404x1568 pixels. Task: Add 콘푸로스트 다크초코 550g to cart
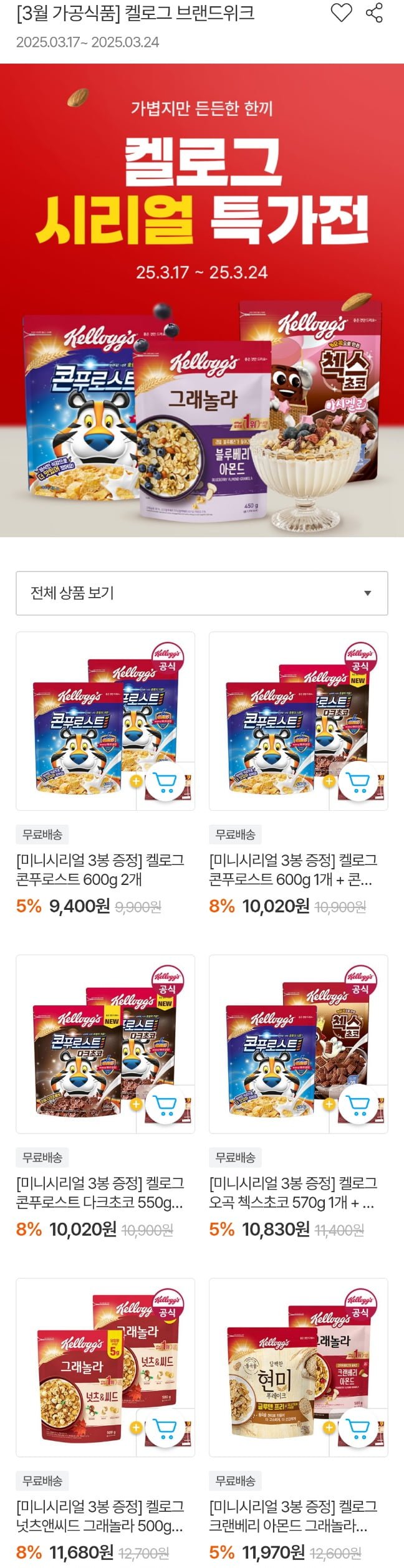165,1104
